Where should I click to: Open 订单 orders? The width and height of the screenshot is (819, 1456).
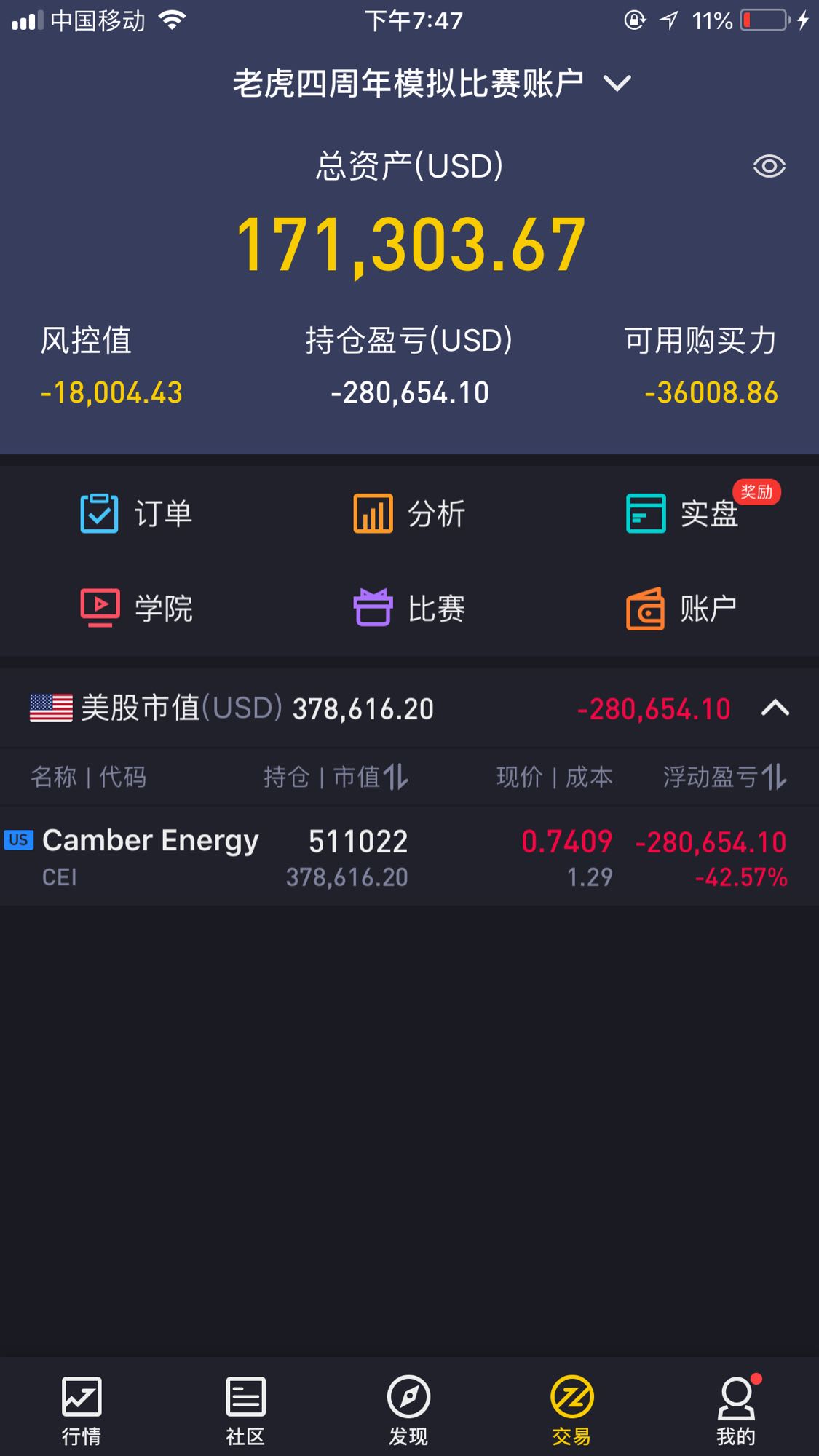(136, 513)
